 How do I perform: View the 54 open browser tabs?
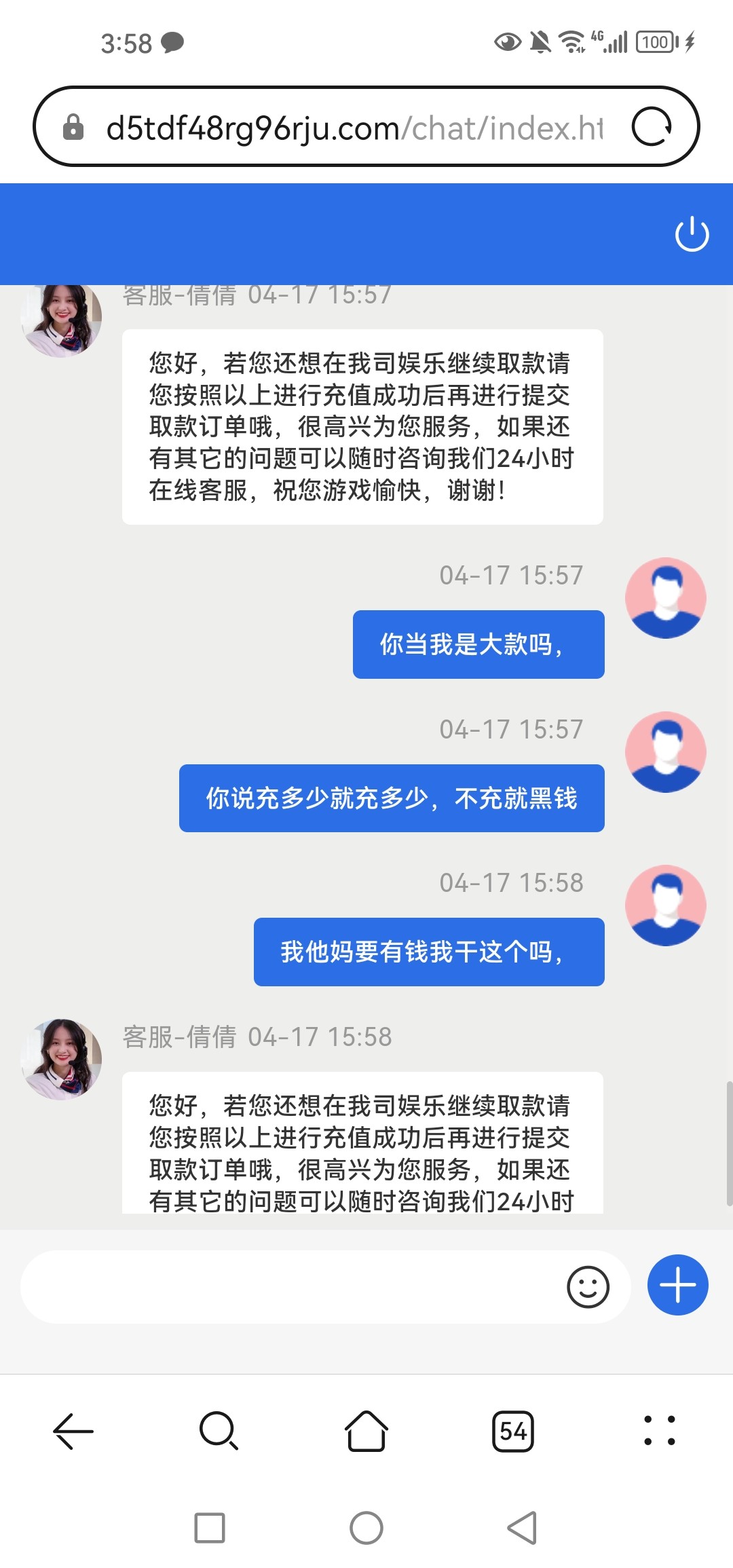point(513,1431)
